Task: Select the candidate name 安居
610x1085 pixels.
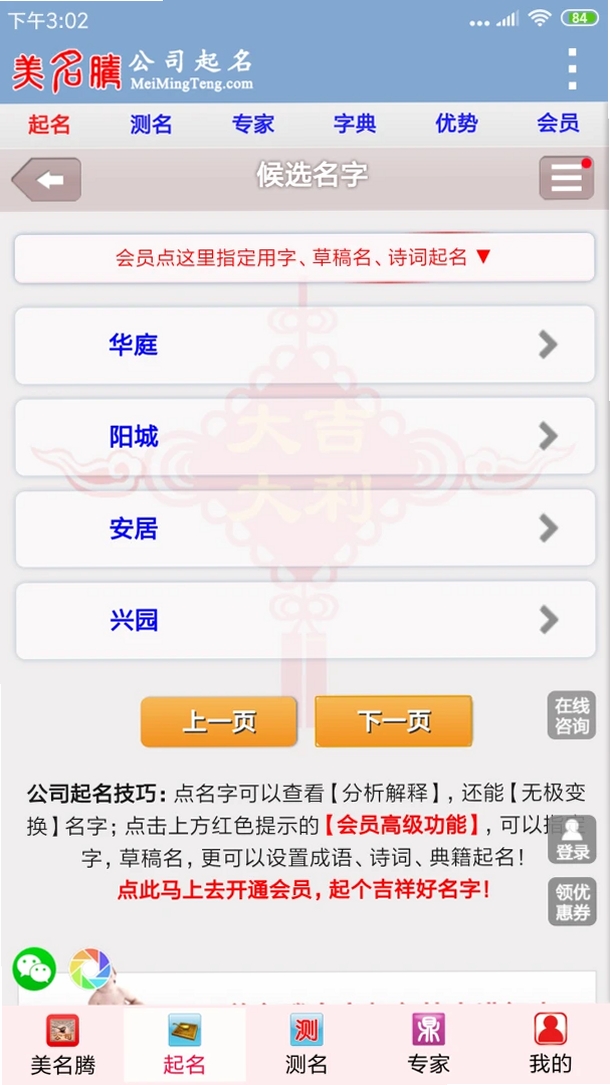Action: [x=305, y=529]
